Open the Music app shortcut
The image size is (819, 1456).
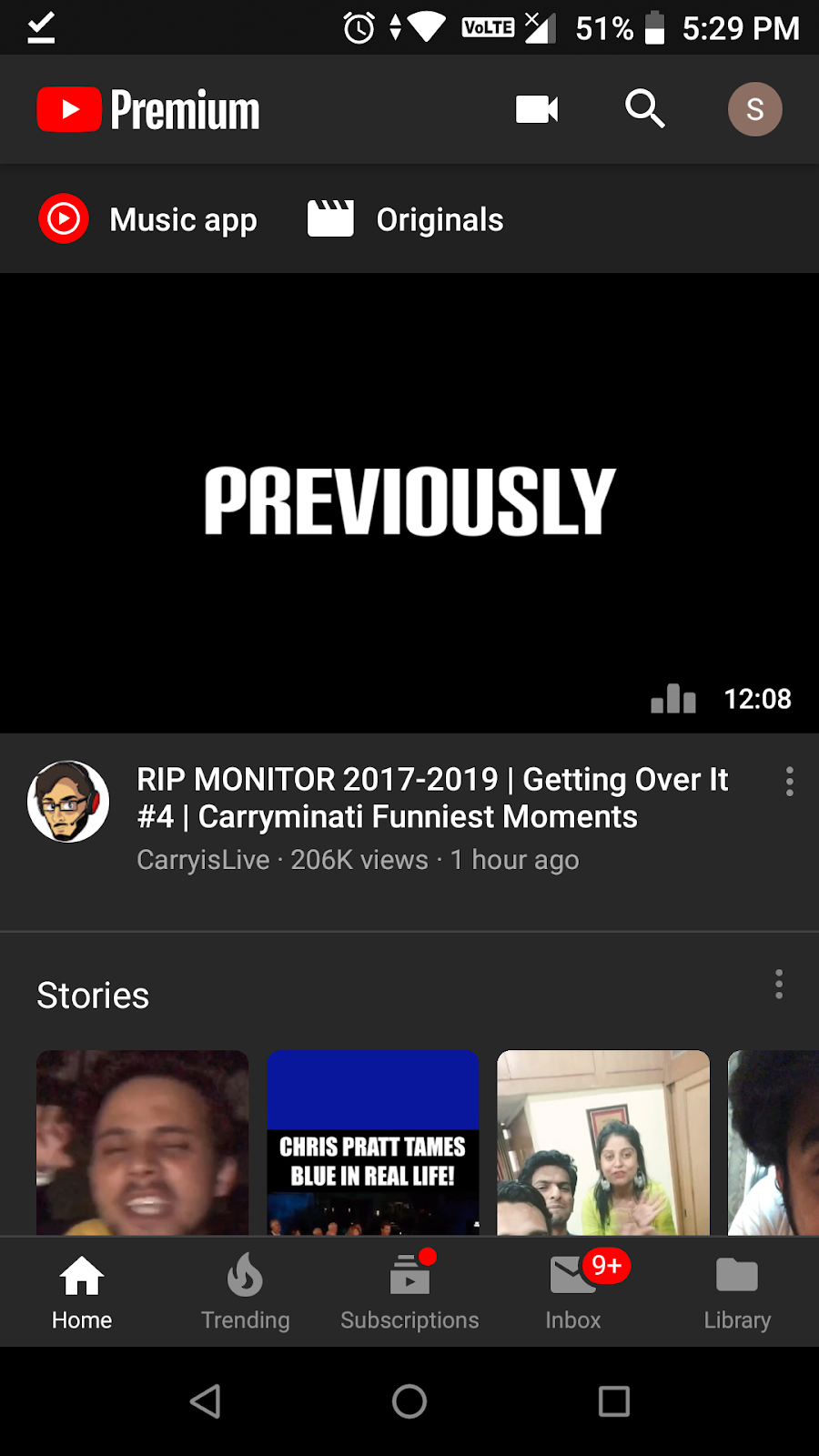pyautogui.click(x=150, y=219)
